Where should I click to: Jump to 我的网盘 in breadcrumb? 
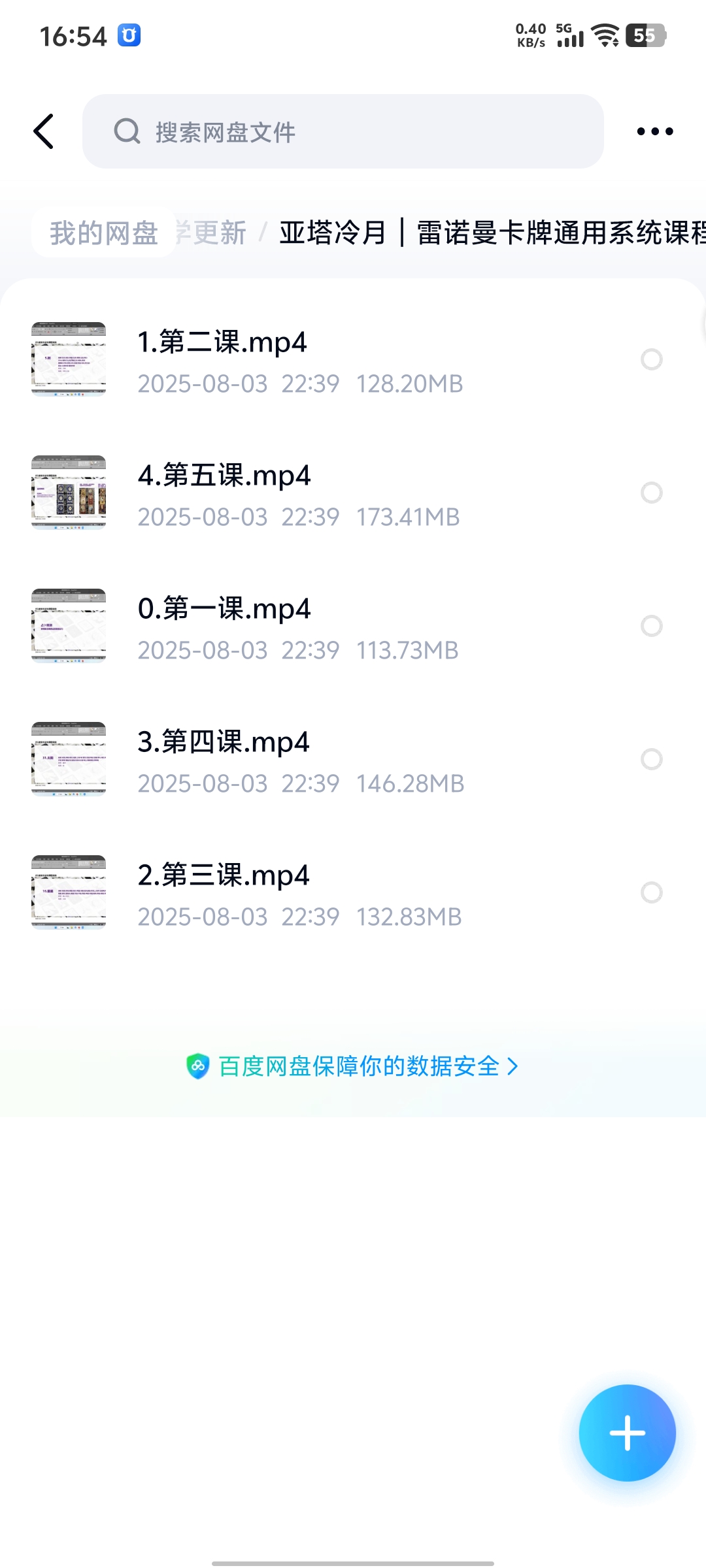click(104, 233)
